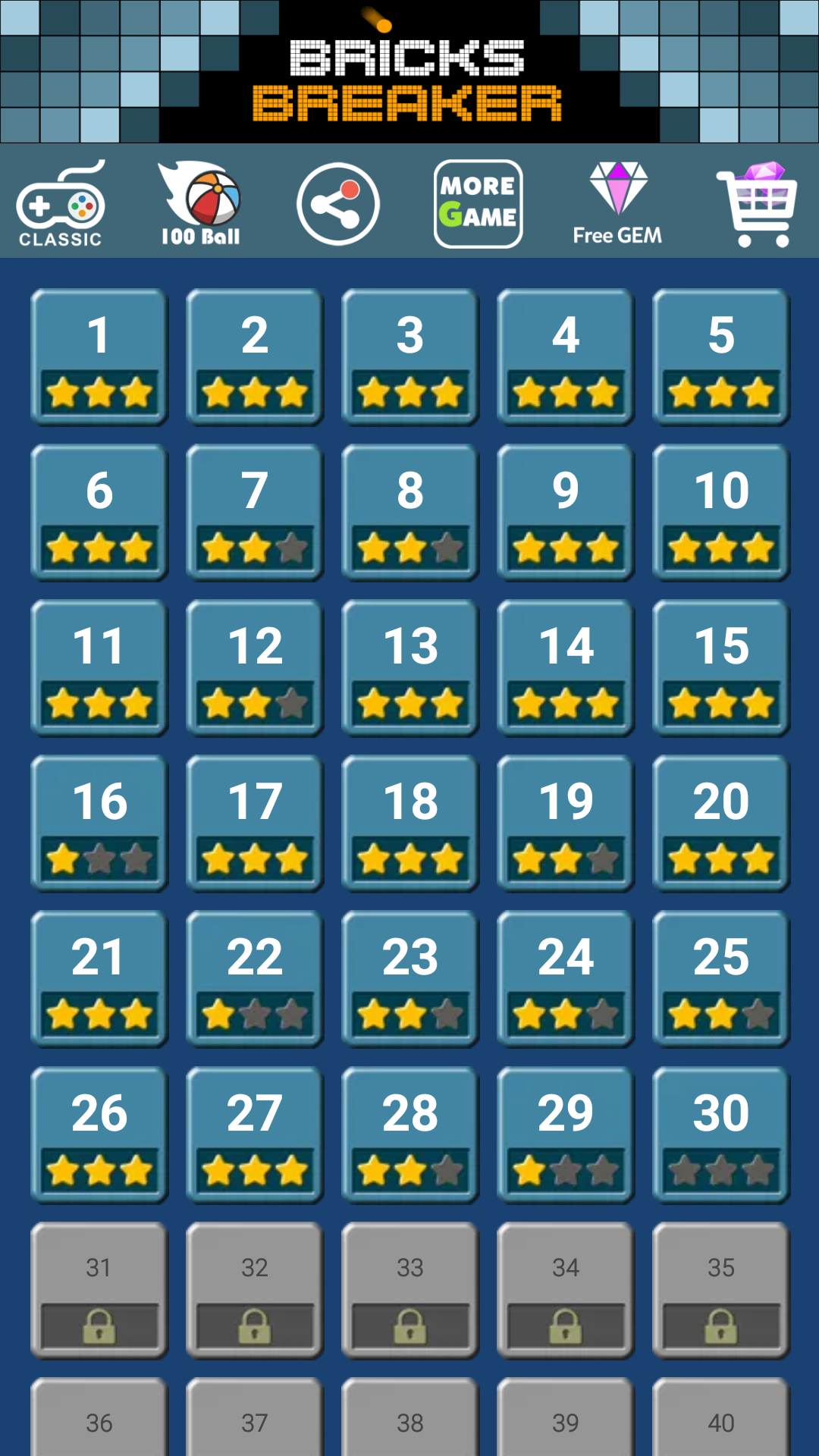Open level 14
Viewport: 819px width, 1456px height.
tap(566, 668)
